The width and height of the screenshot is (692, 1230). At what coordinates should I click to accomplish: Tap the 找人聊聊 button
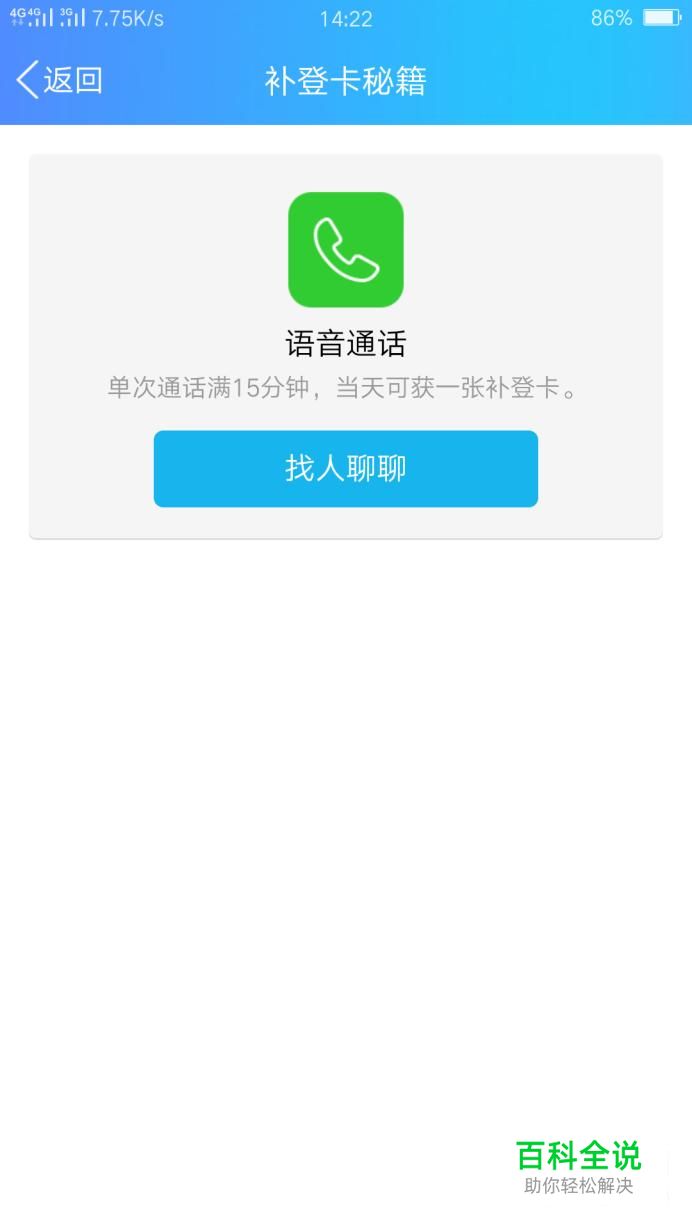pyautogui.click(x=346, y=469)
